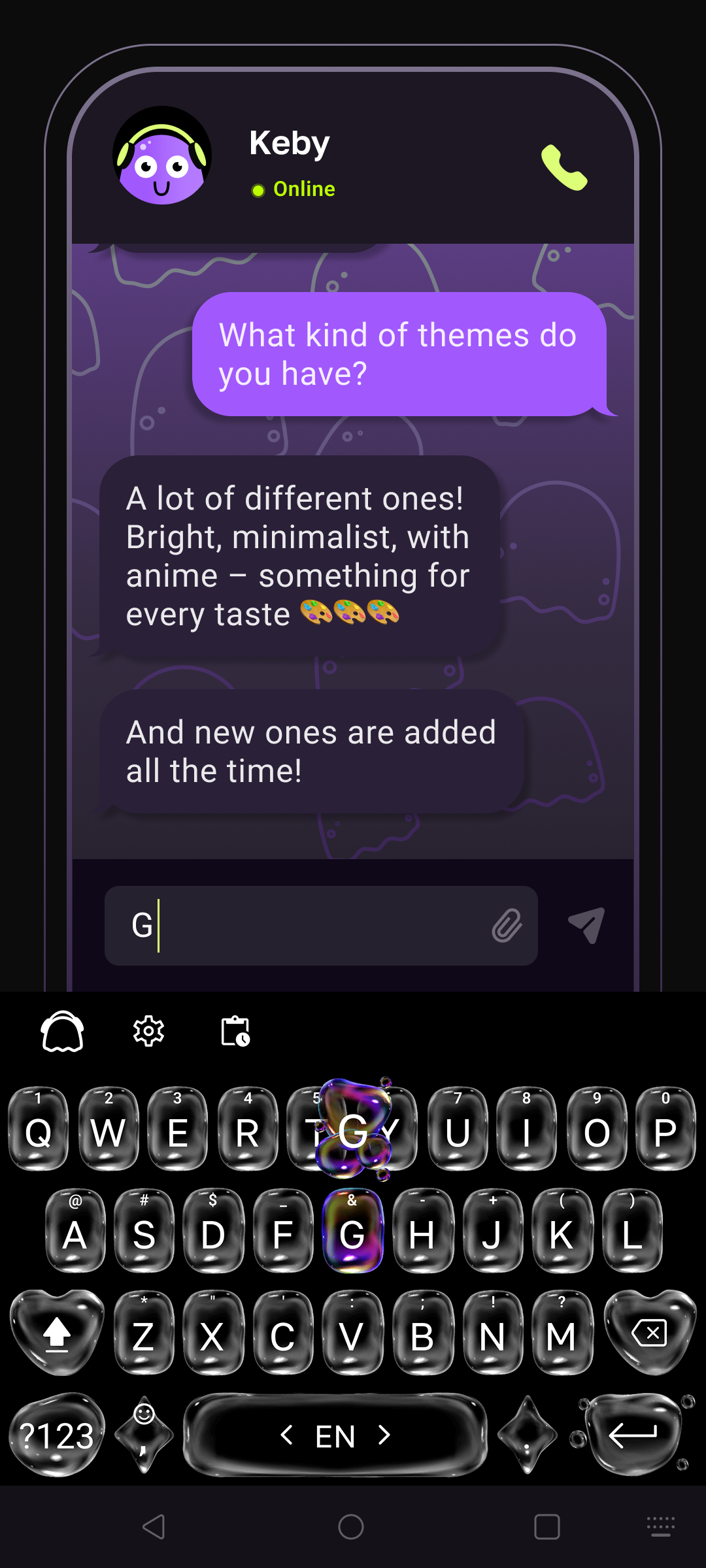Go back using the navigation bar
This screenshot has height=1568, width=706.
tap(154, 1527)
